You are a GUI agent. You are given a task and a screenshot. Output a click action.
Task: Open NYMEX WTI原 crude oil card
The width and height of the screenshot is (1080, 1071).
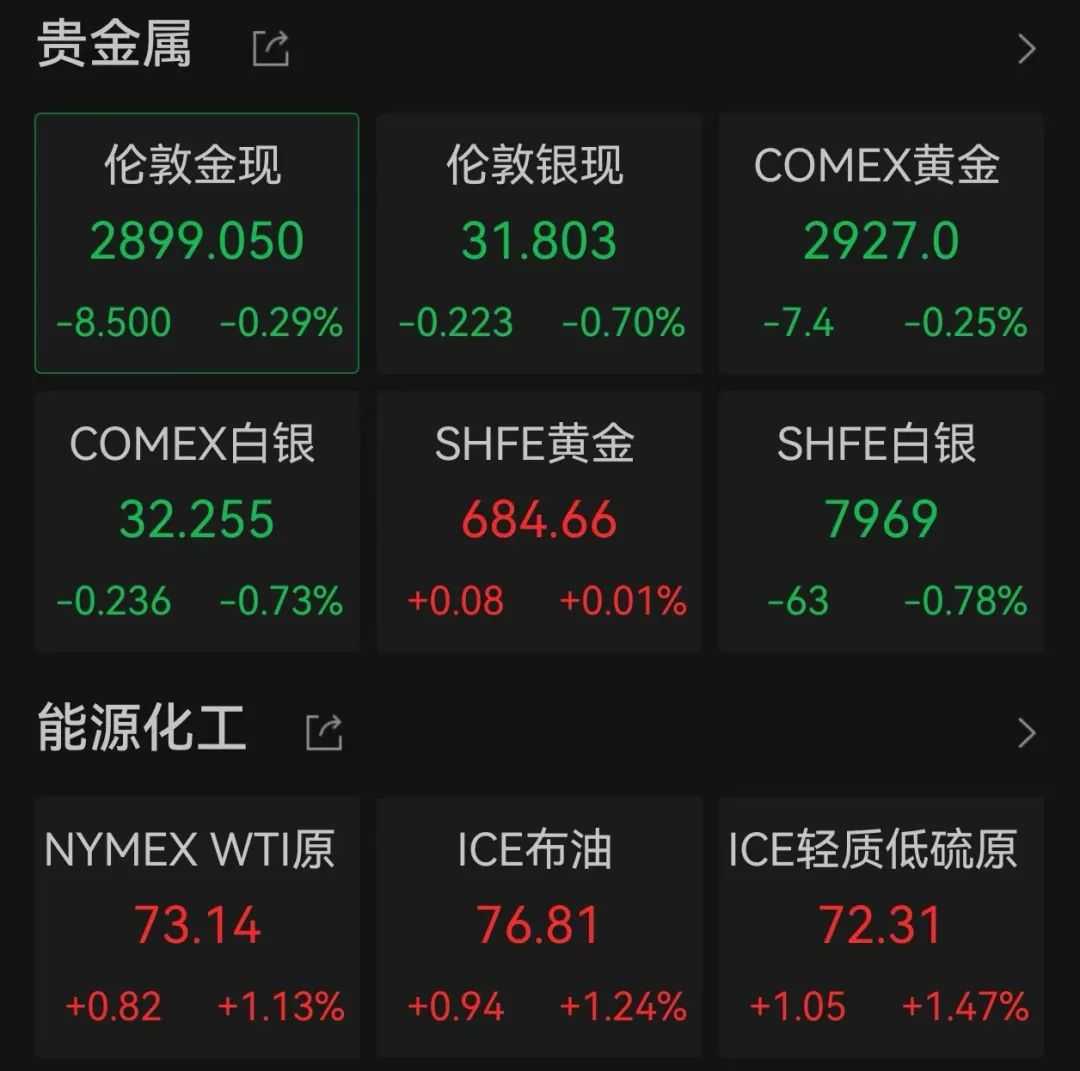[x=197, y=926]
